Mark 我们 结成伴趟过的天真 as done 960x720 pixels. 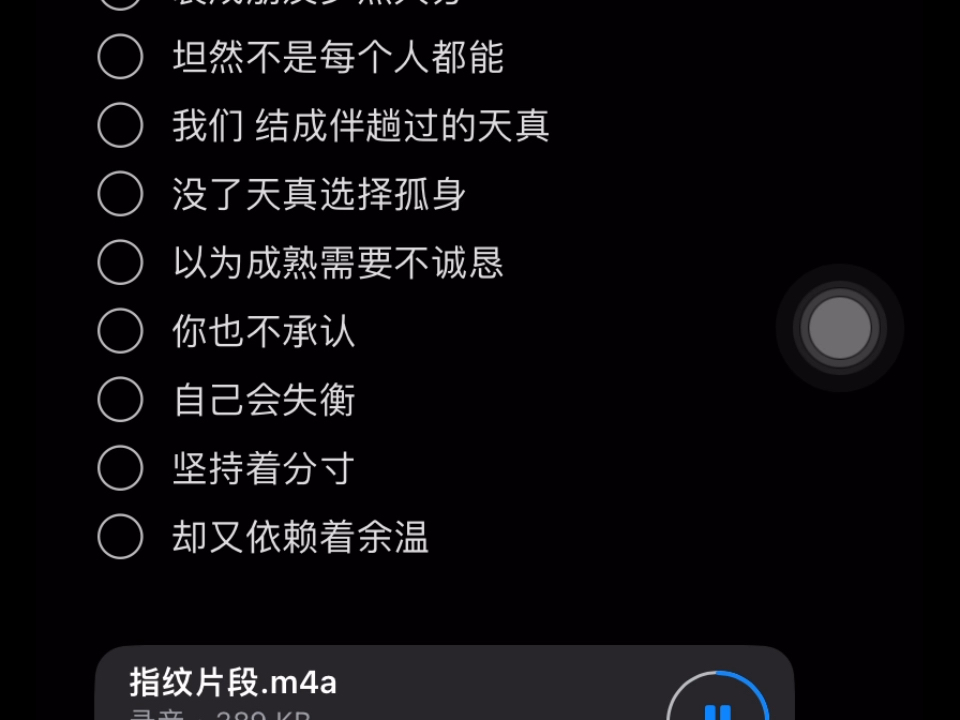120,125
